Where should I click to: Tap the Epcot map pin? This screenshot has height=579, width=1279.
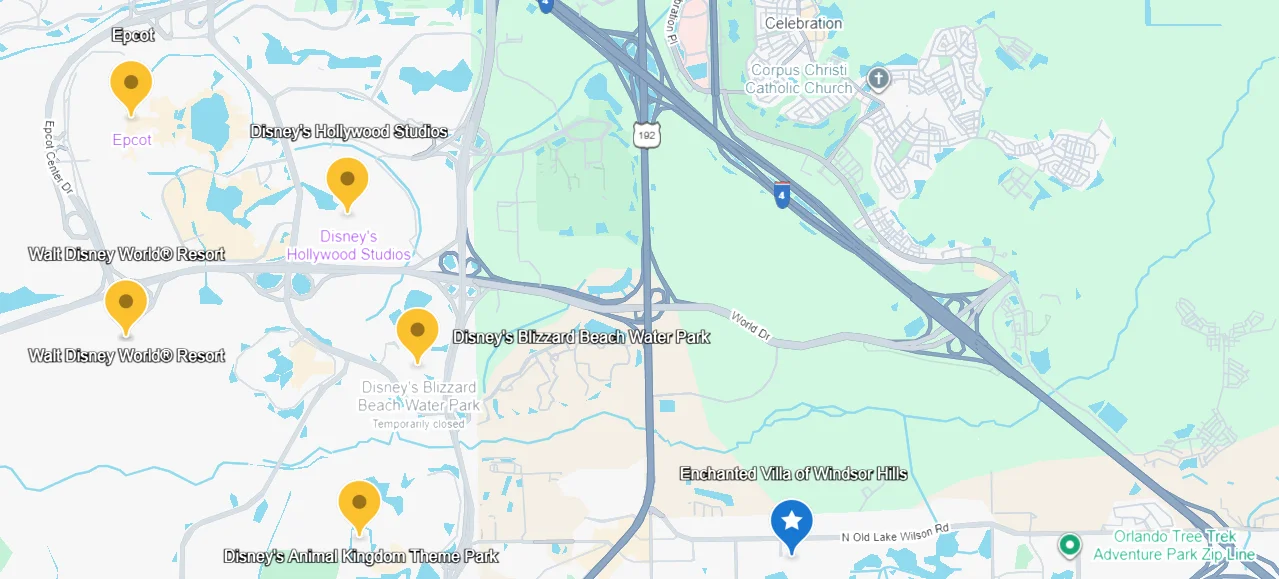[x=130, y=85]
